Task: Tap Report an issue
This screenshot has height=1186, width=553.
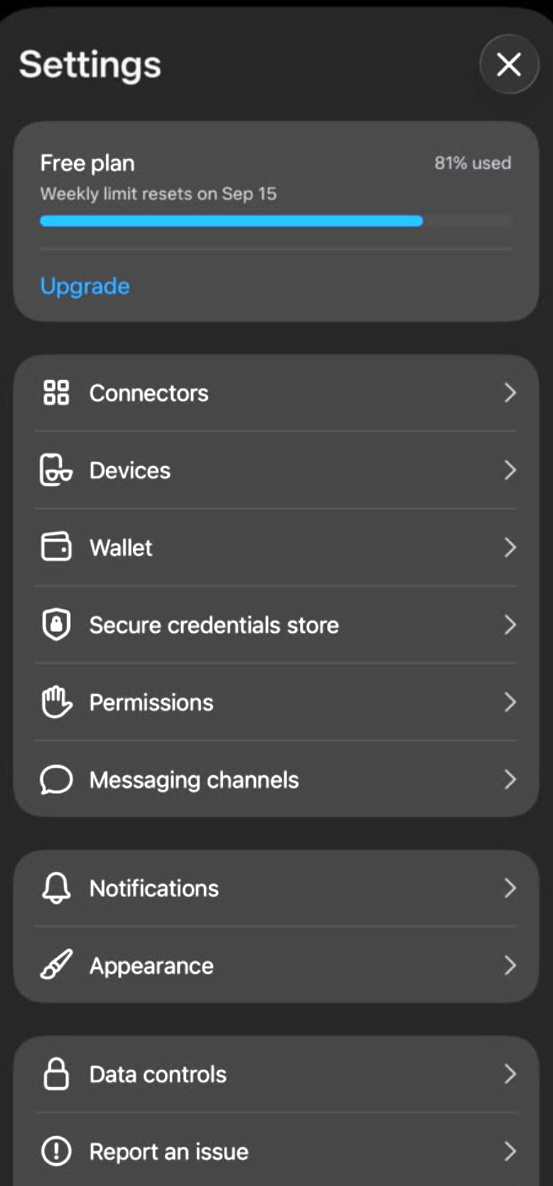Action: [276, 1152]
